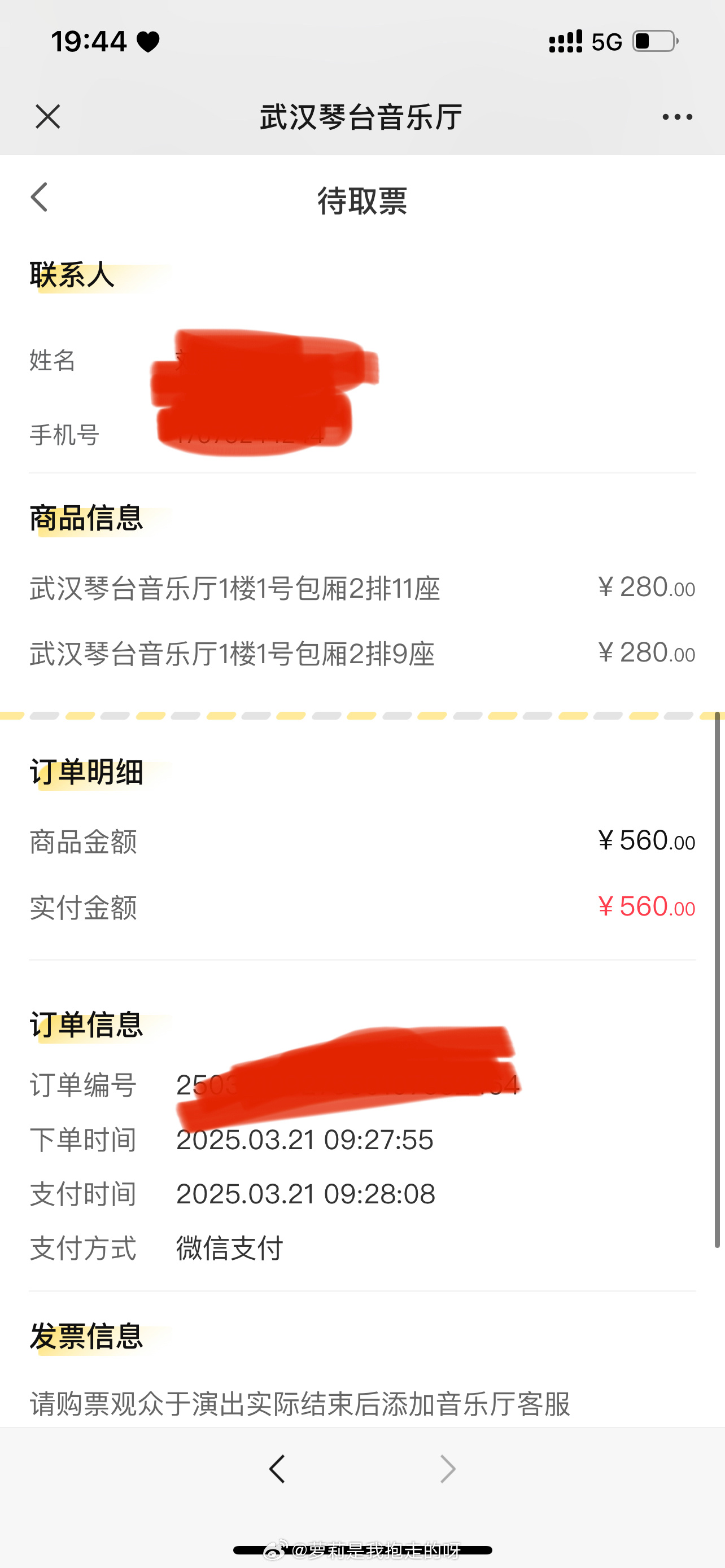
Task: Tap the bottom browser forward arrow
Action: (x=447, y=1469)
